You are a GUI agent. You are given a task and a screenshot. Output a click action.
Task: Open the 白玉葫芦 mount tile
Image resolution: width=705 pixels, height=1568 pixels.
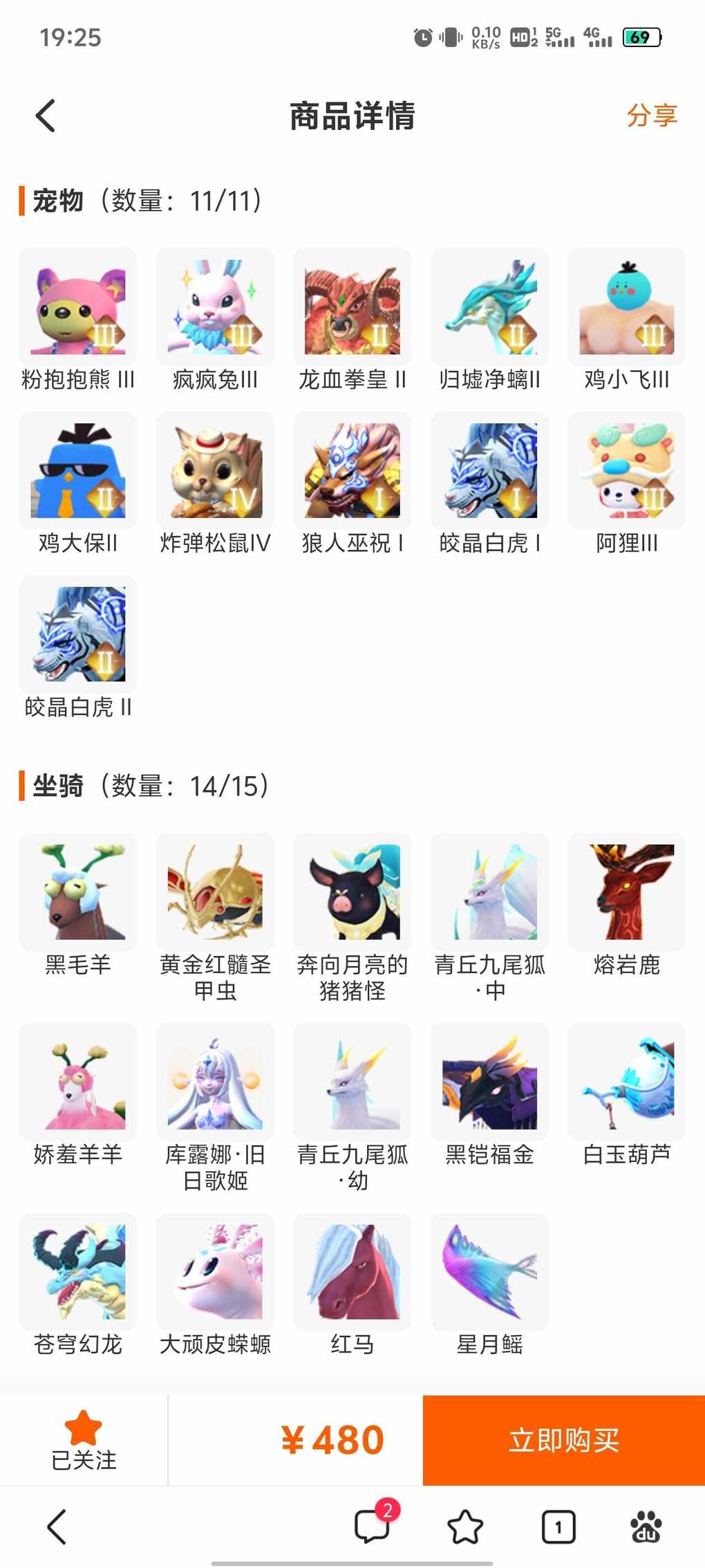627,1082
